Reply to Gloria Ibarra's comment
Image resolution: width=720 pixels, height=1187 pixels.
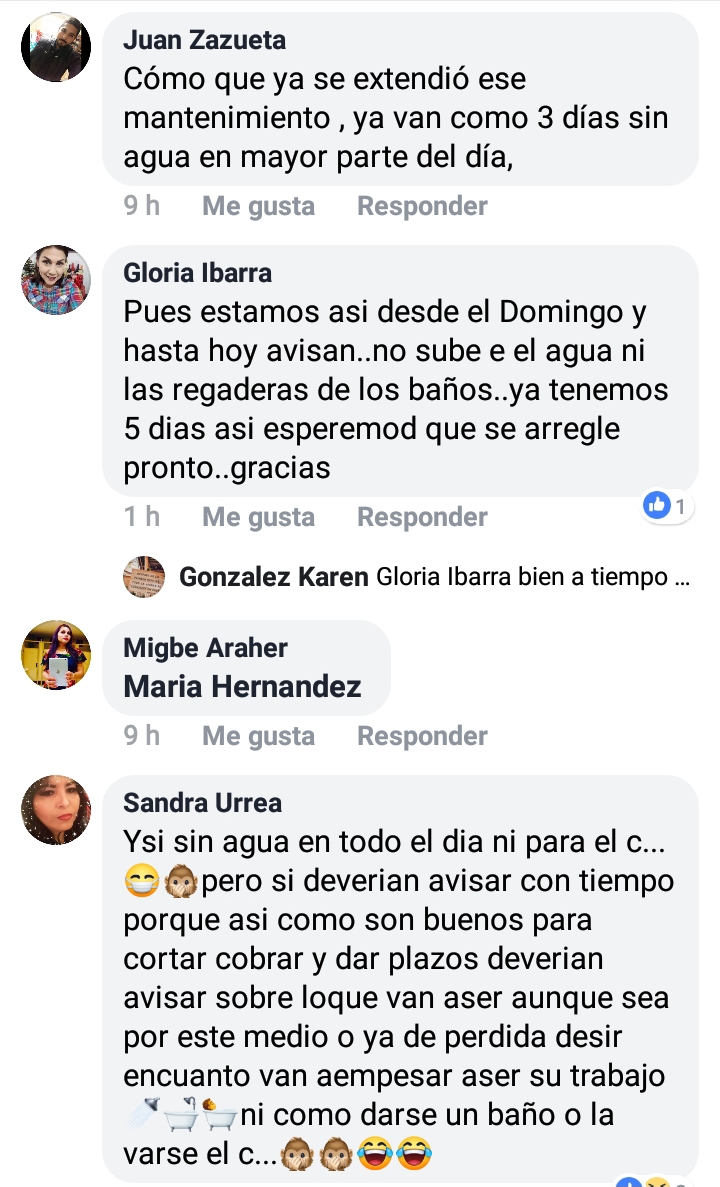[422, 517]
